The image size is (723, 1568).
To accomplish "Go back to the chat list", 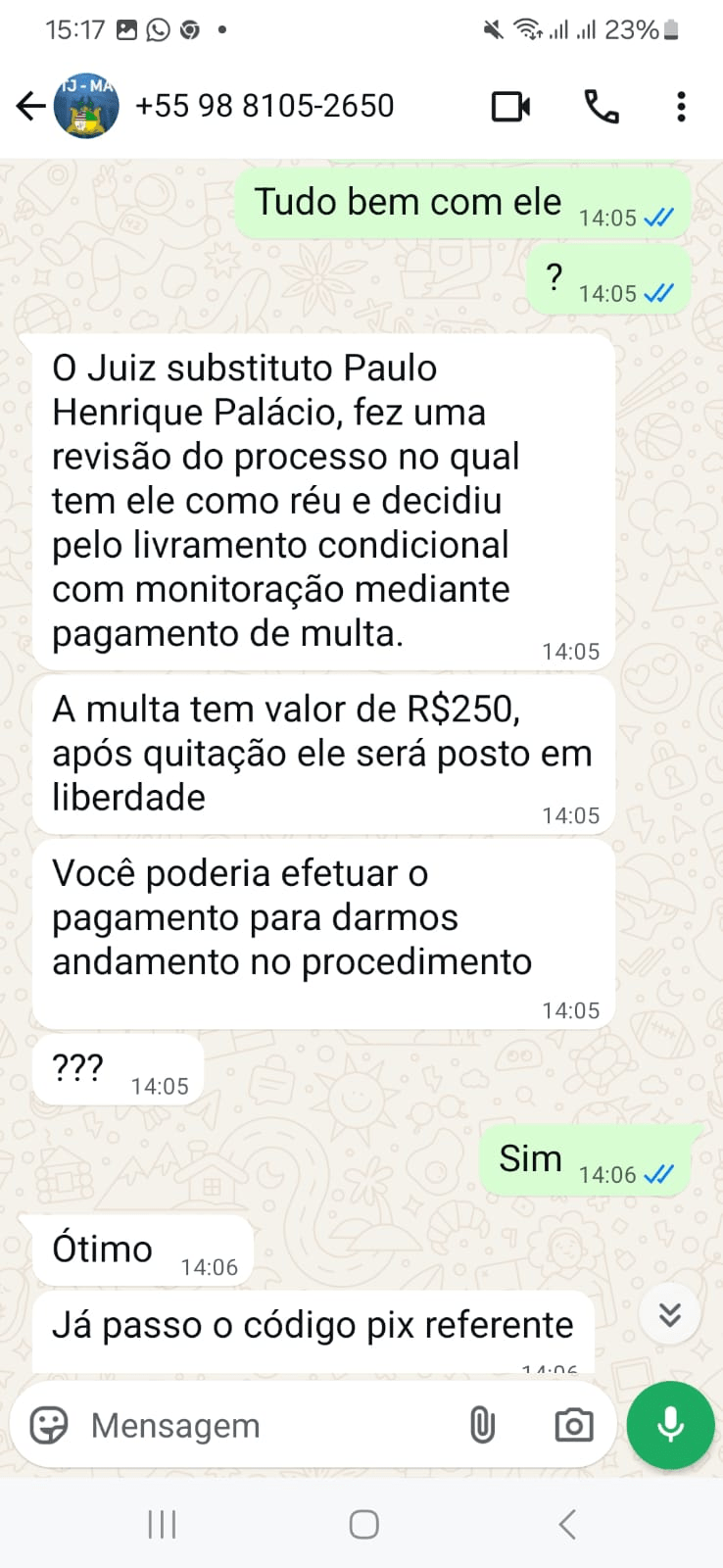I will pyautogui.click(x=29, y=106).
